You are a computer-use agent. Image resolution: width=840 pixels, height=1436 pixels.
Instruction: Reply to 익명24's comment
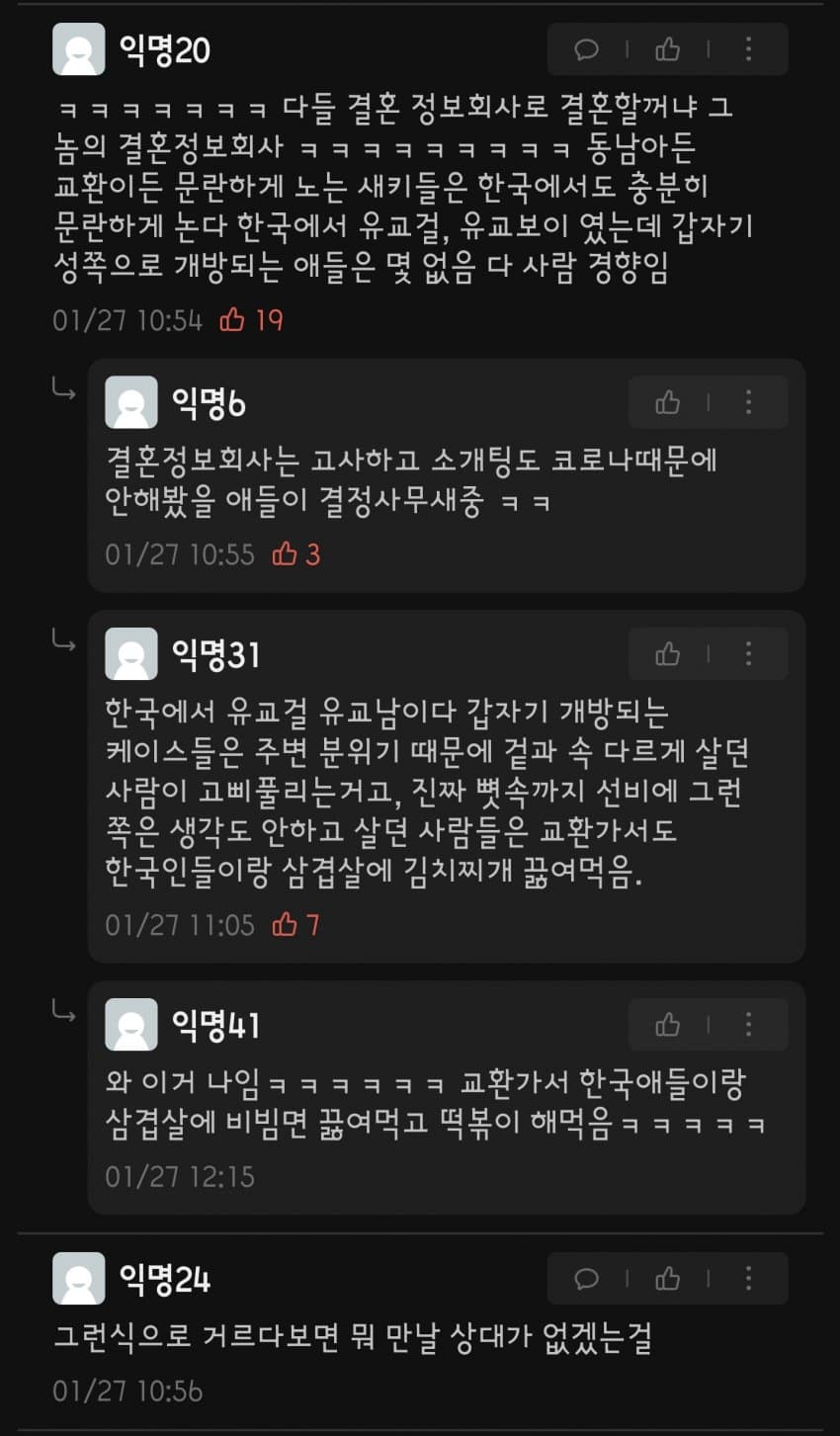(x=587, y=1279)
